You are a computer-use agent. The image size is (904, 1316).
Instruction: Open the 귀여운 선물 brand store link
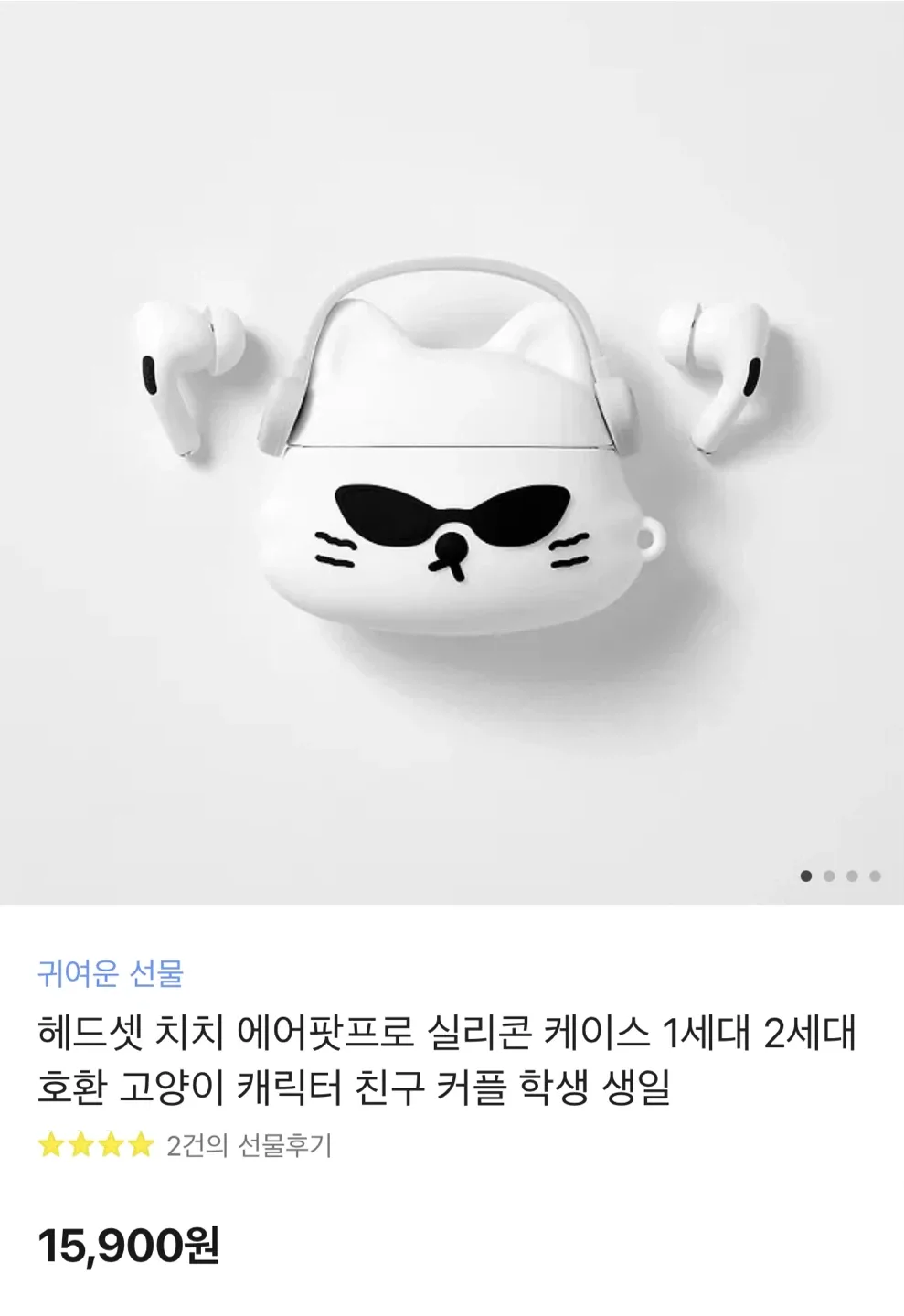pos(111,973)
